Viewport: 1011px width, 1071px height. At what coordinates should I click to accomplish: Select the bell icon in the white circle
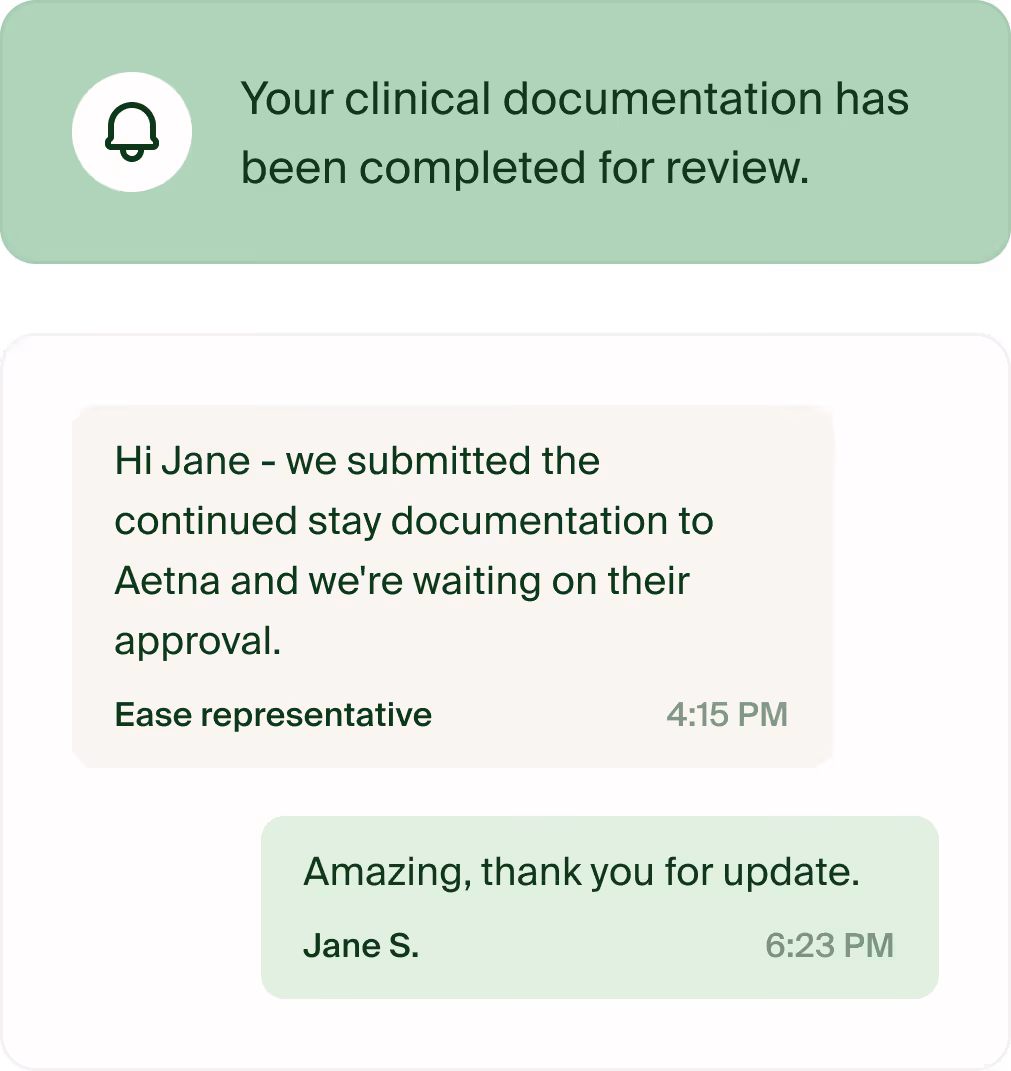pos(131,130)
